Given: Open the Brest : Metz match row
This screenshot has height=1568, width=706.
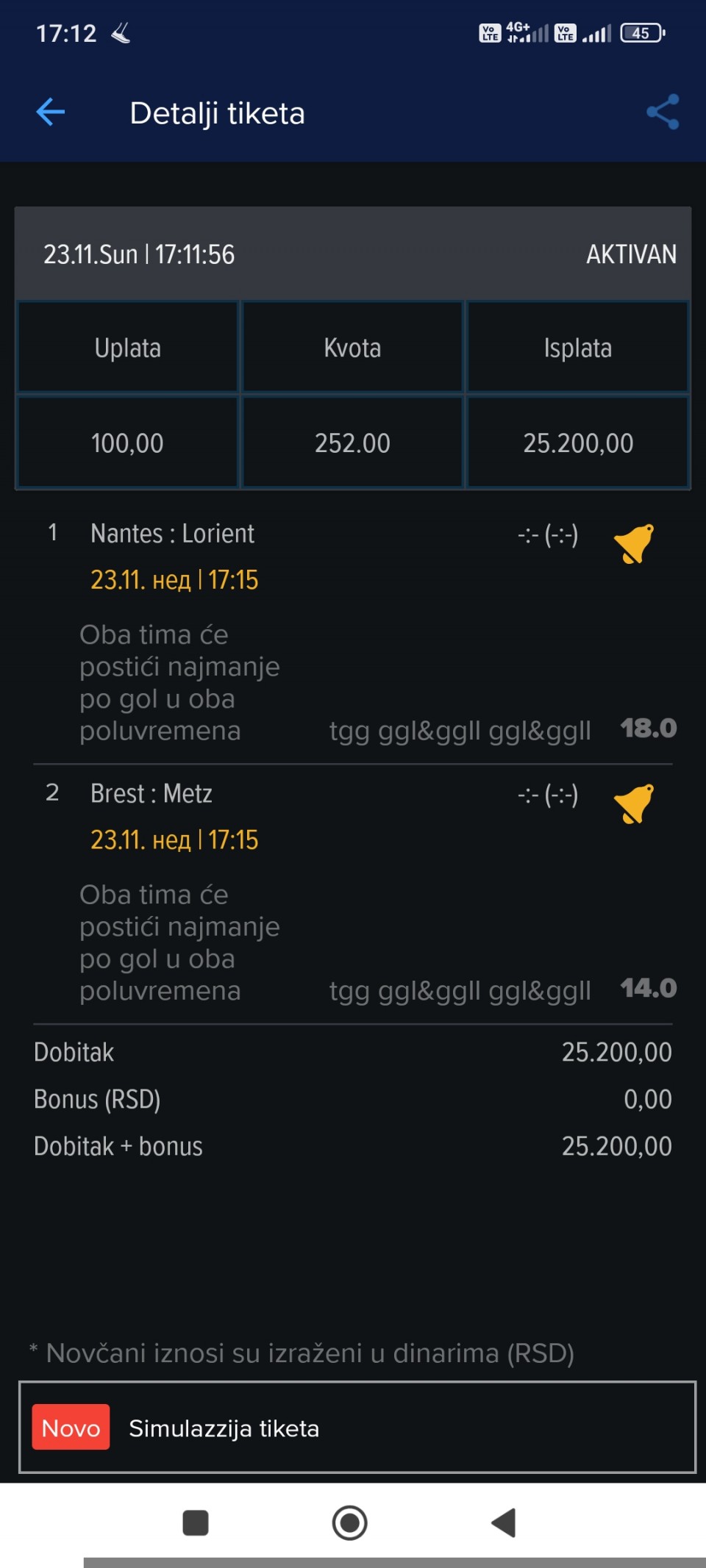Looking at the screenshot, I should (x=151, y=794).
